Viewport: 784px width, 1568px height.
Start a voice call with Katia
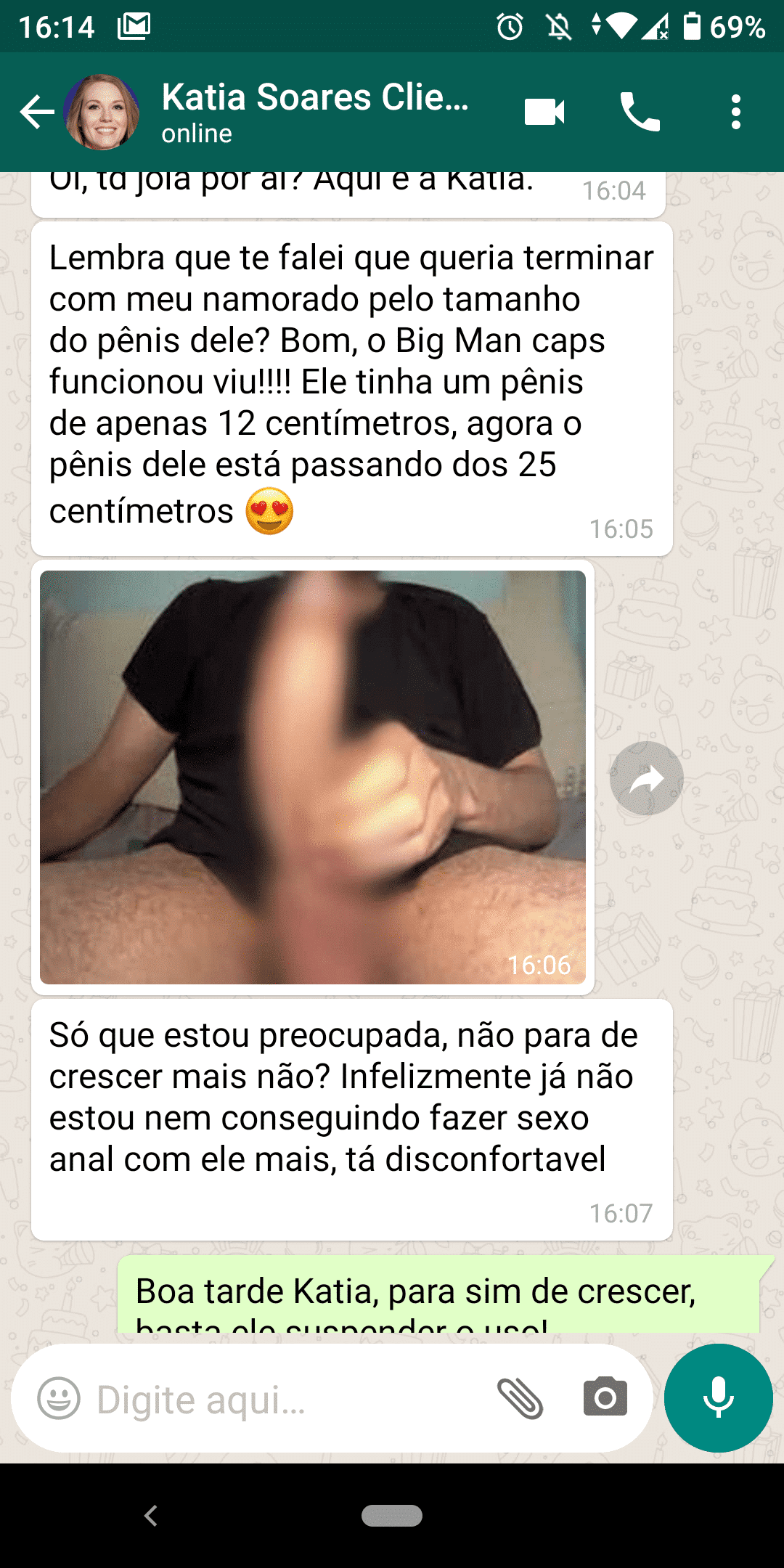click(640, 113)
